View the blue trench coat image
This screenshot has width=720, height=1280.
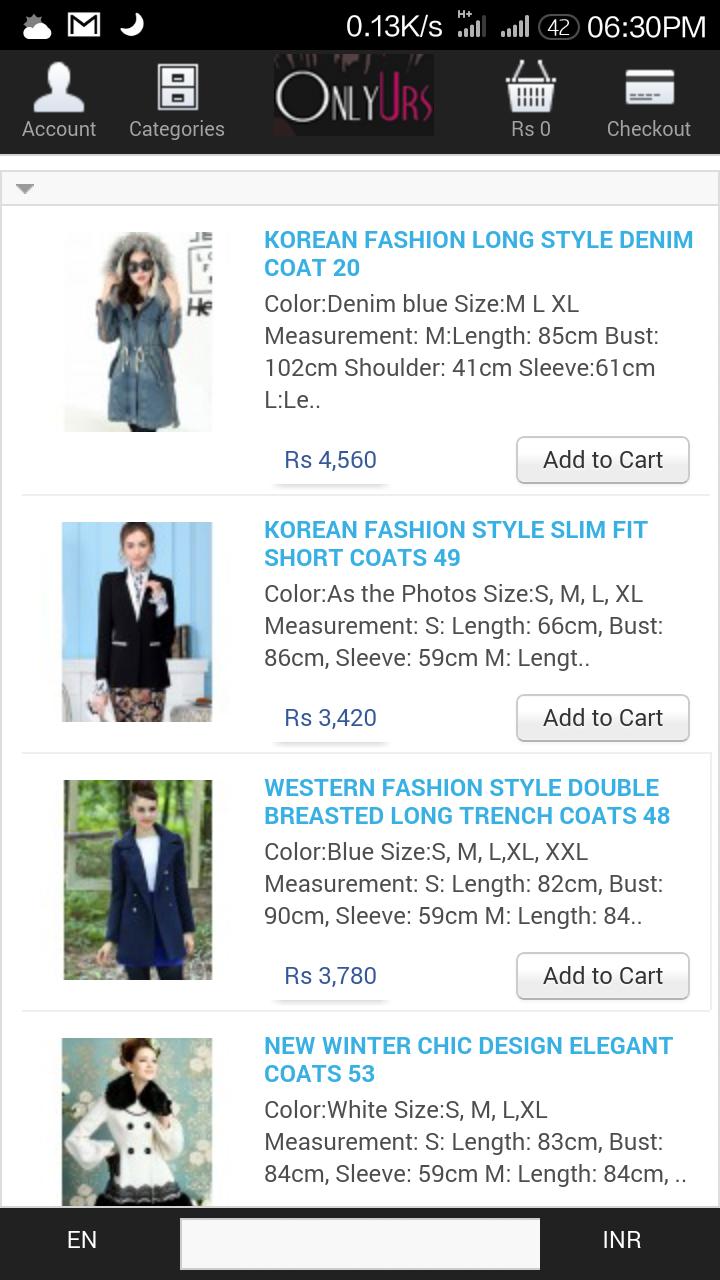138,880
